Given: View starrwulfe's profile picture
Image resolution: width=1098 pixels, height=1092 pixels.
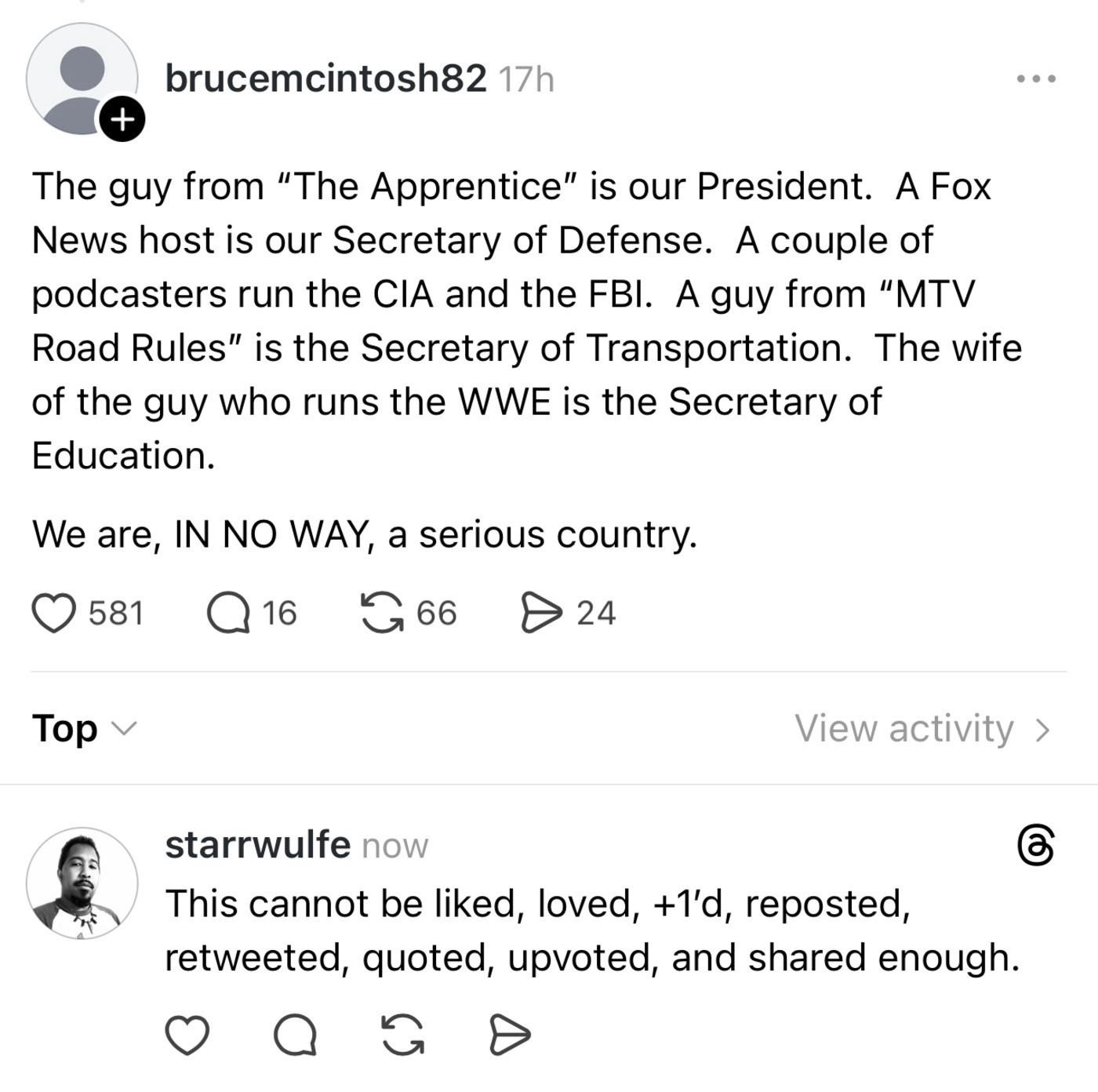Looking at the screenshot, I should coord(82,883).
